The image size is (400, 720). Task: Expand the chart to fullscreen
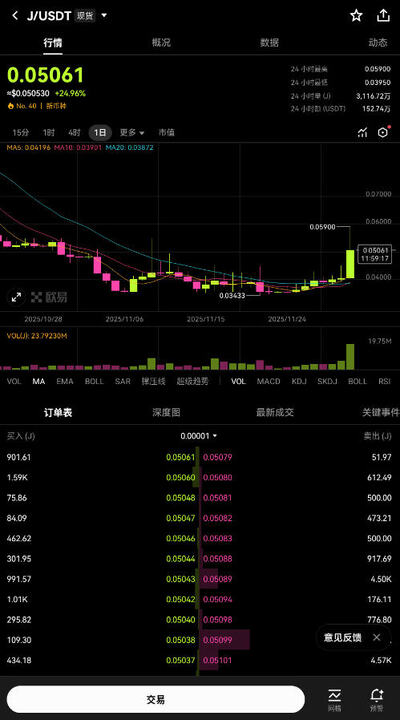coord(17,297)
